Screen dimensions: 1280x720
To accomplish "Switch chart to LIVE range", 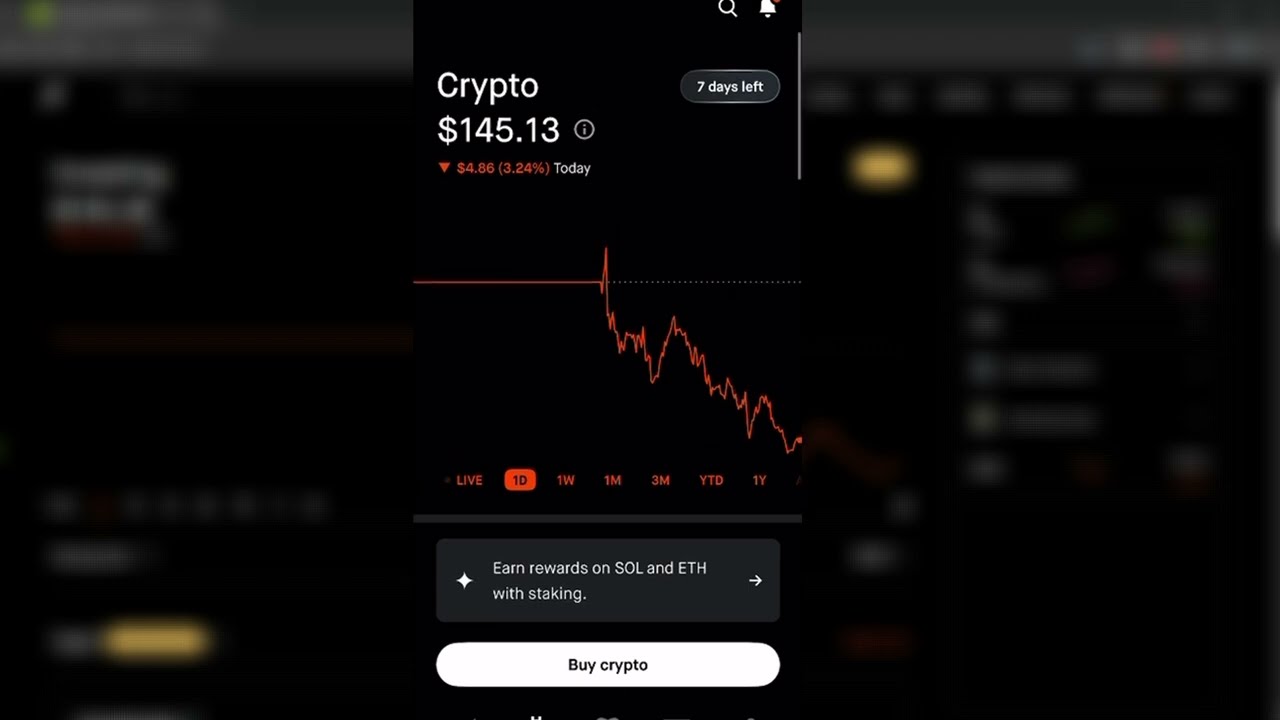I will [469, 481].
